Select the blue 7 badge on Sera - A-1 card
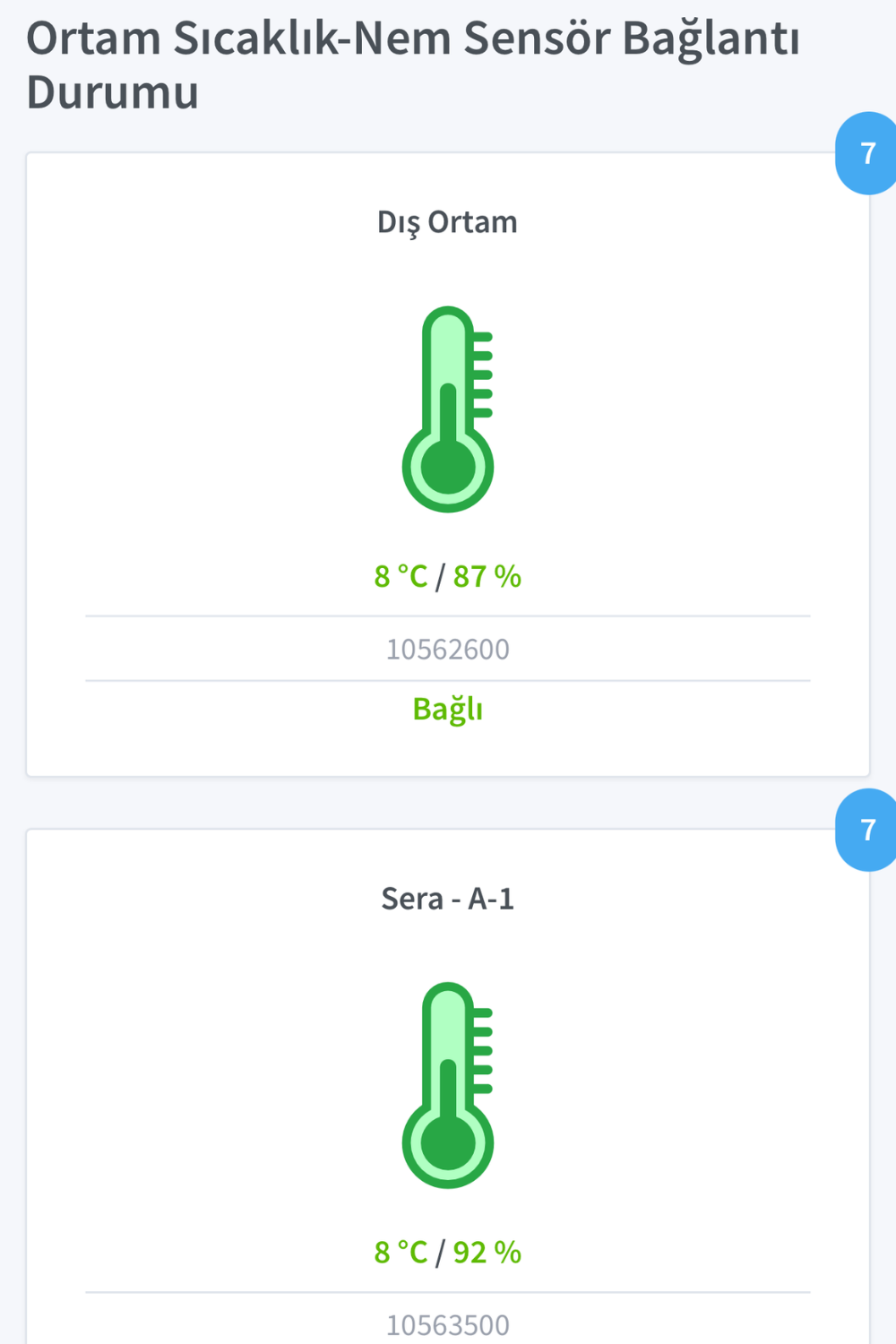Viewport: 896px width, 1344px height. point(866,831)
